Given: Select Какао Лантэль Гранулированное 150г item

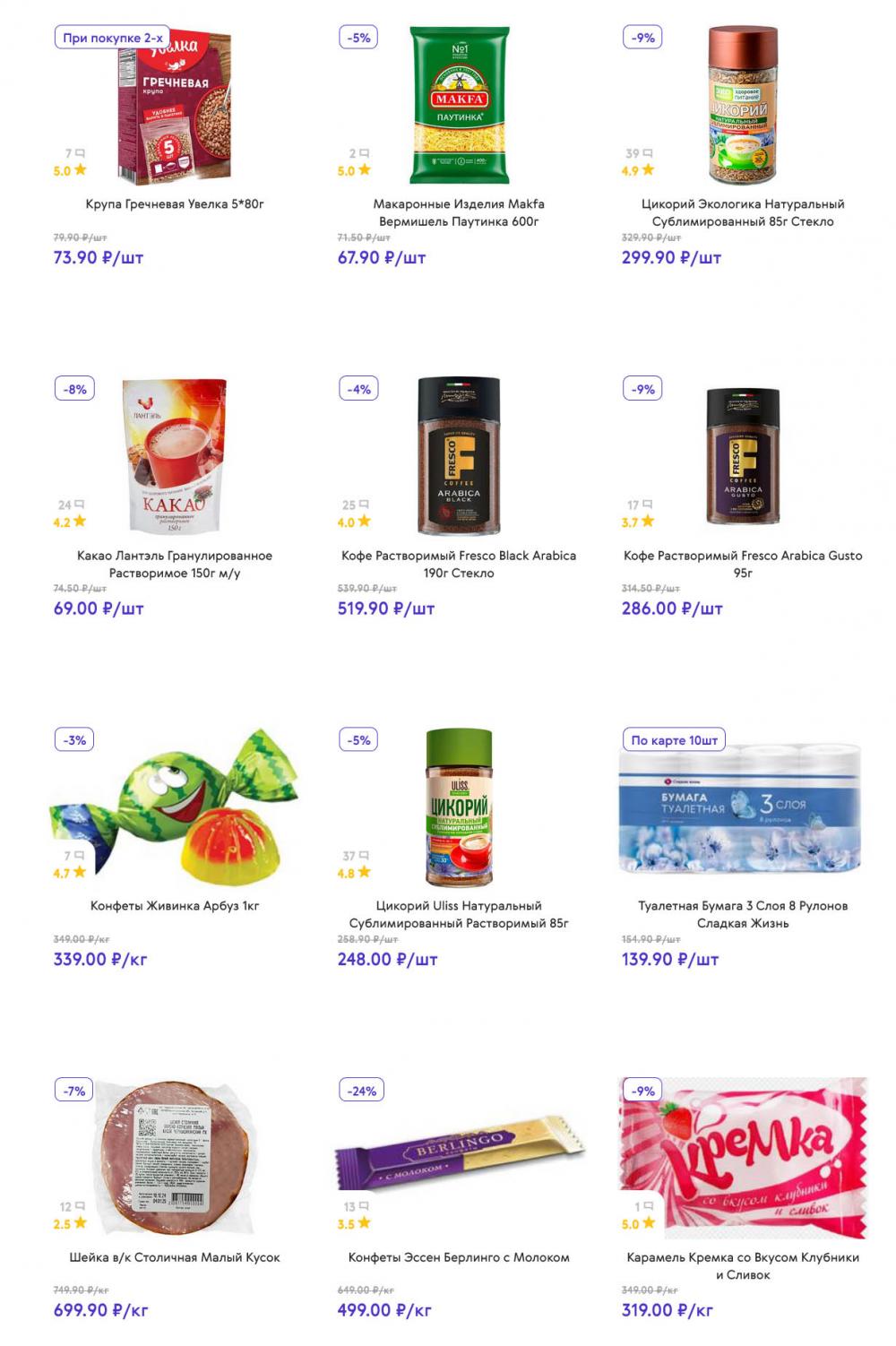Looking at the screenshot, I should [175, 564].
